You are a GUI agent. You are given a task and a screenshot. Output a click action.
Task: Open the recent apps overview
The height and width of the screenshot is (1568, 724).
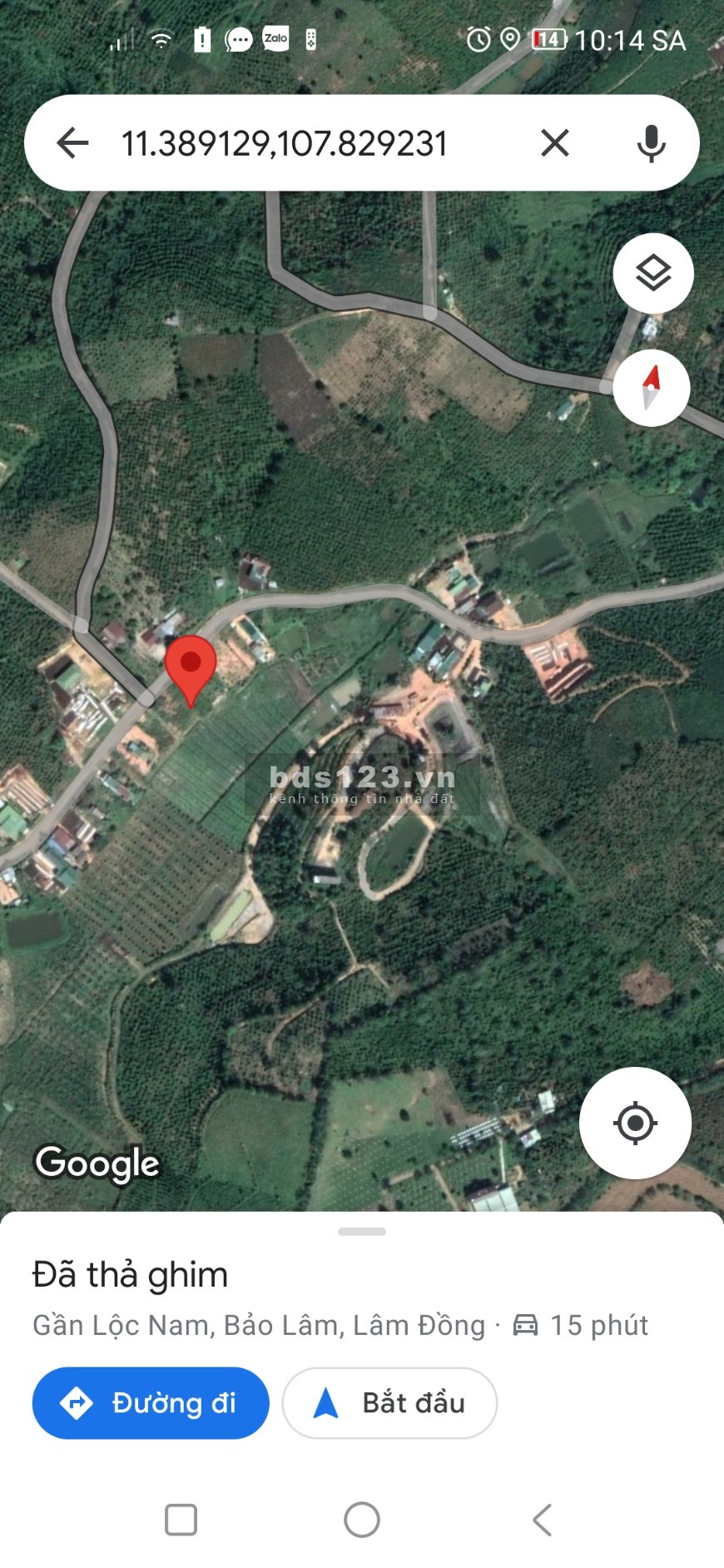[x=181, y=1520]
